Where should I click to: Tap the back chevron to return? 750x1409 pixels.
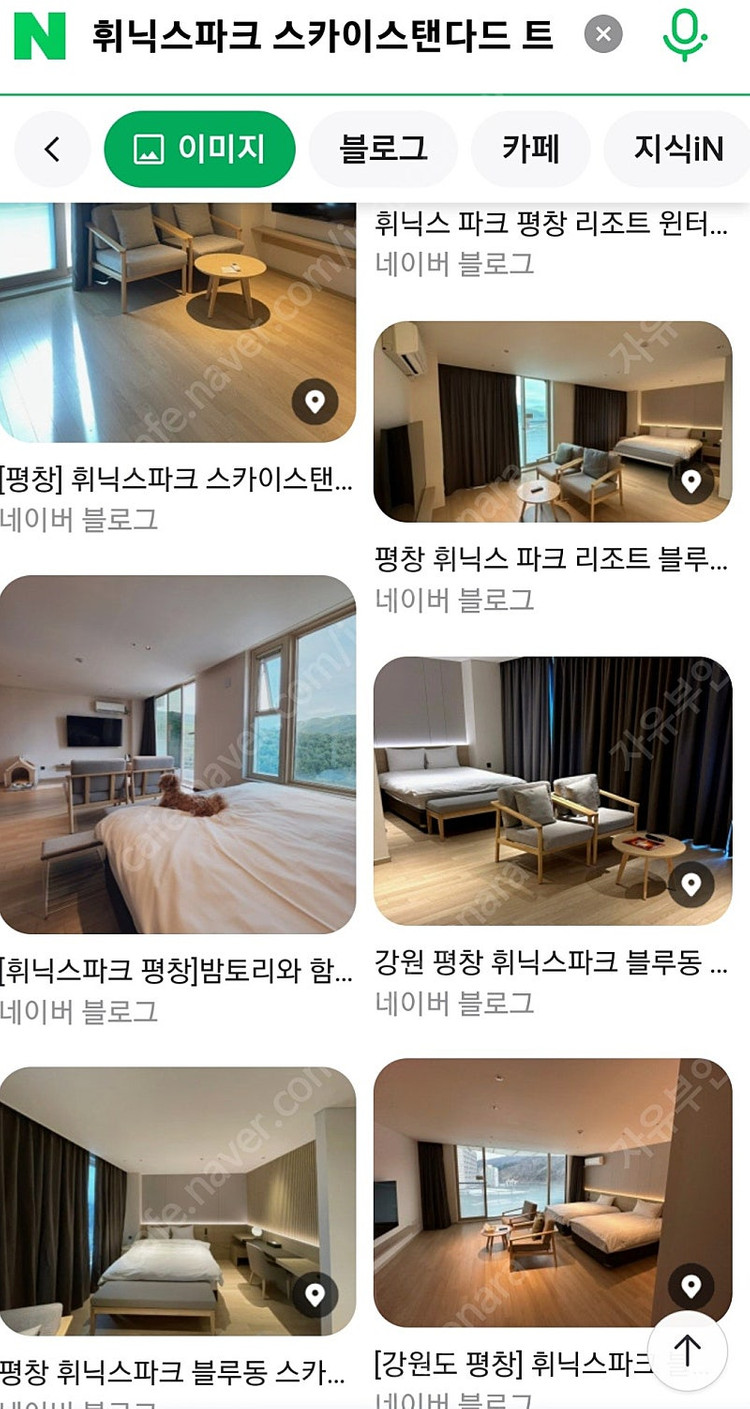coord(52,147)
